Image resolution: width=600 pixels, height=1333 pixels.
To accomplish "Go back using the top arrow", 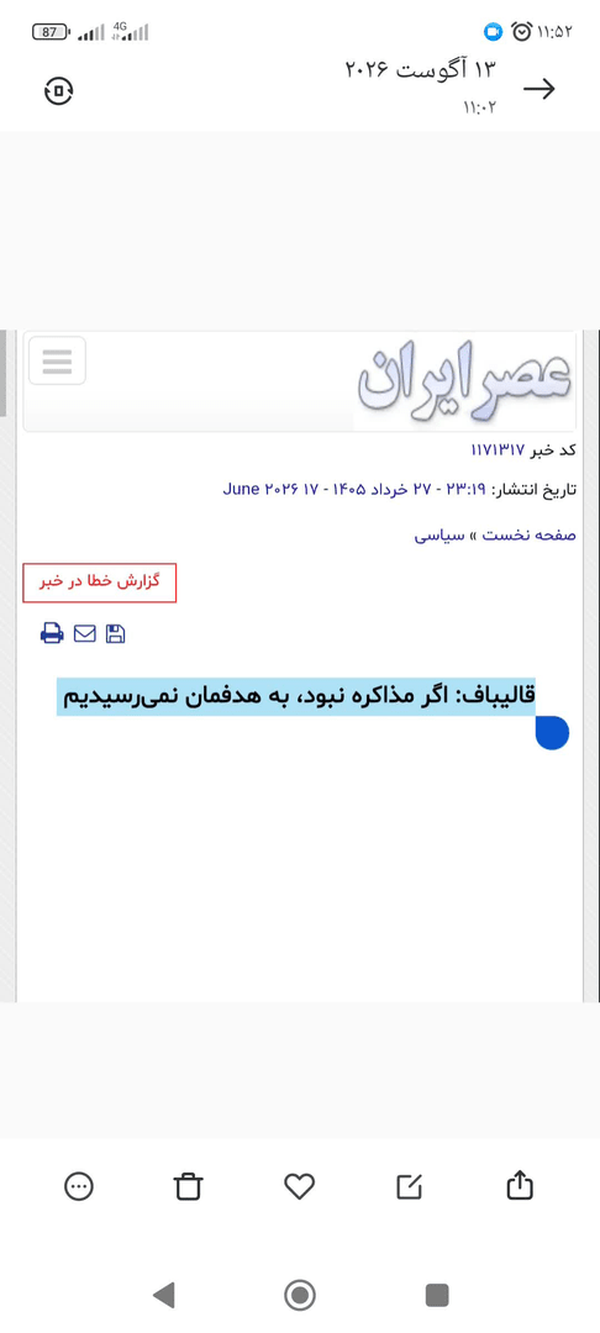I will click(539, 89).
